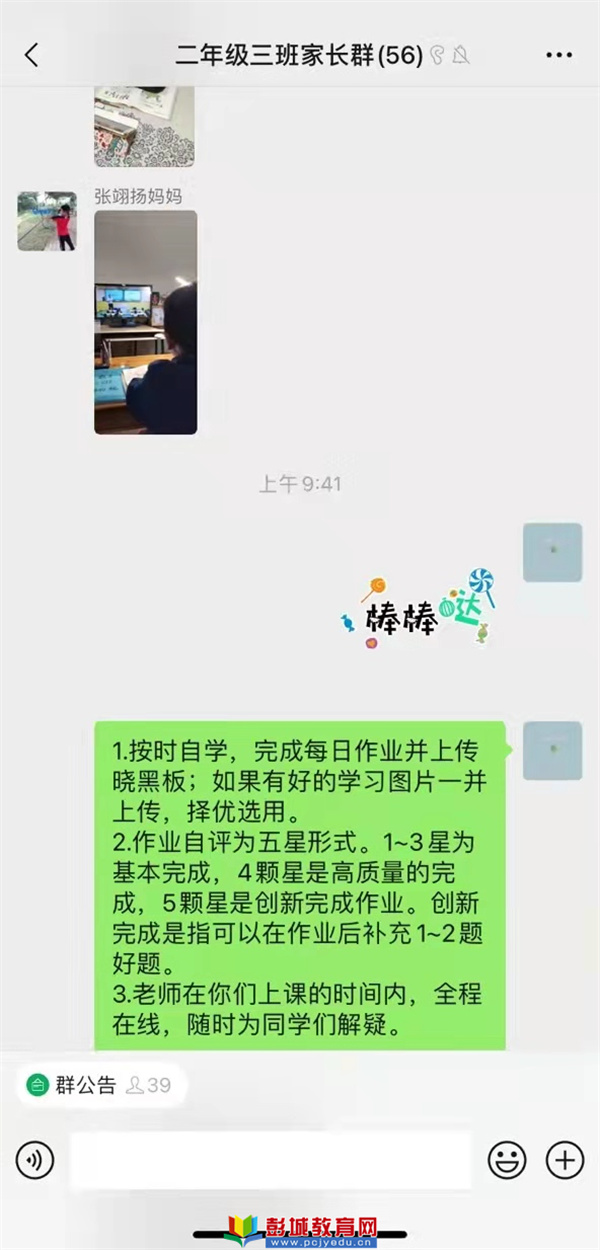This screenshot has height=1250, width=600.
Task: Switch to voice message input
Action: coord(35,1161)
